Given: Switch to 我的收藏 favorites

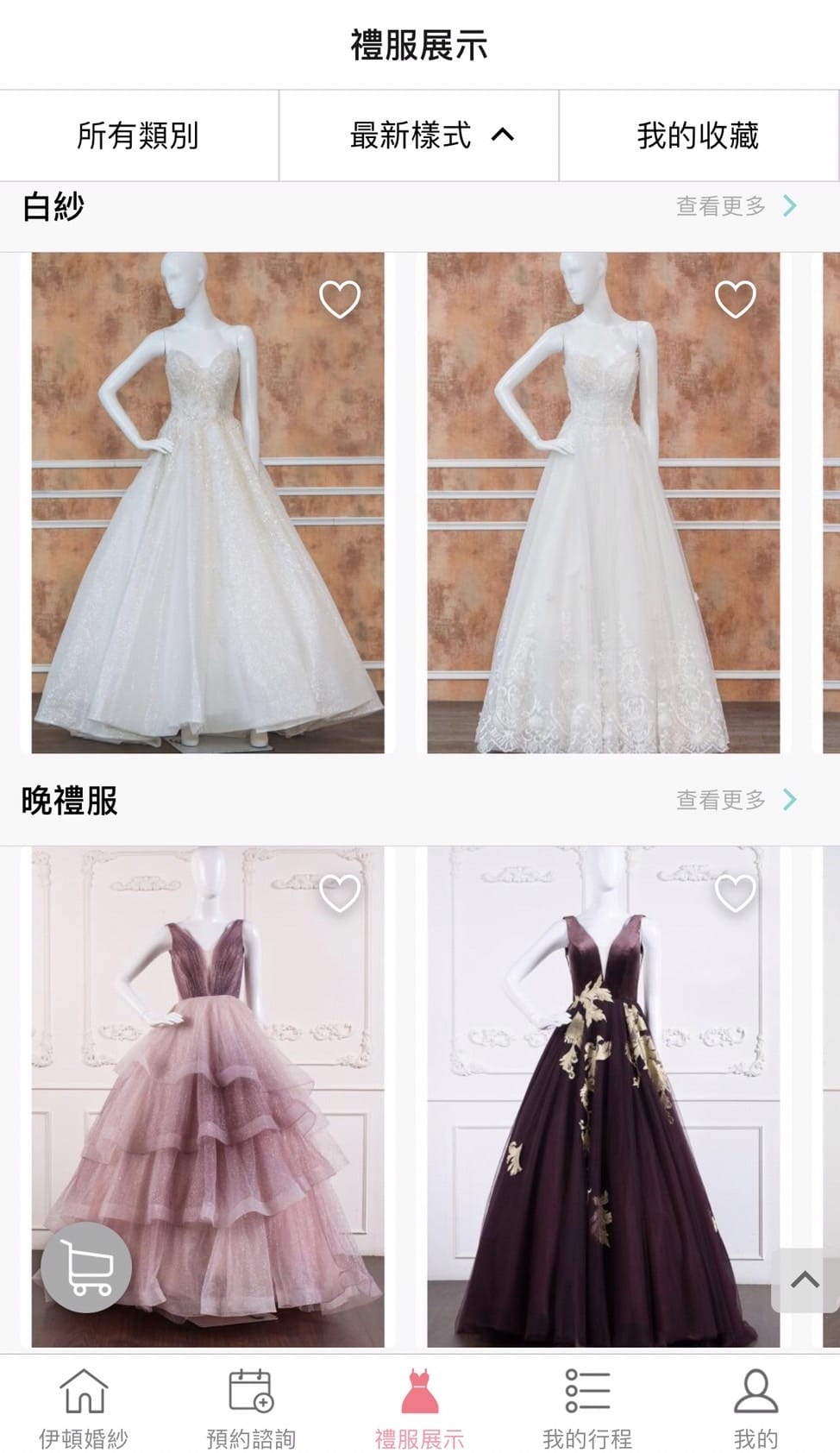Looking at the screenshot, I should (x=698, y=135).
